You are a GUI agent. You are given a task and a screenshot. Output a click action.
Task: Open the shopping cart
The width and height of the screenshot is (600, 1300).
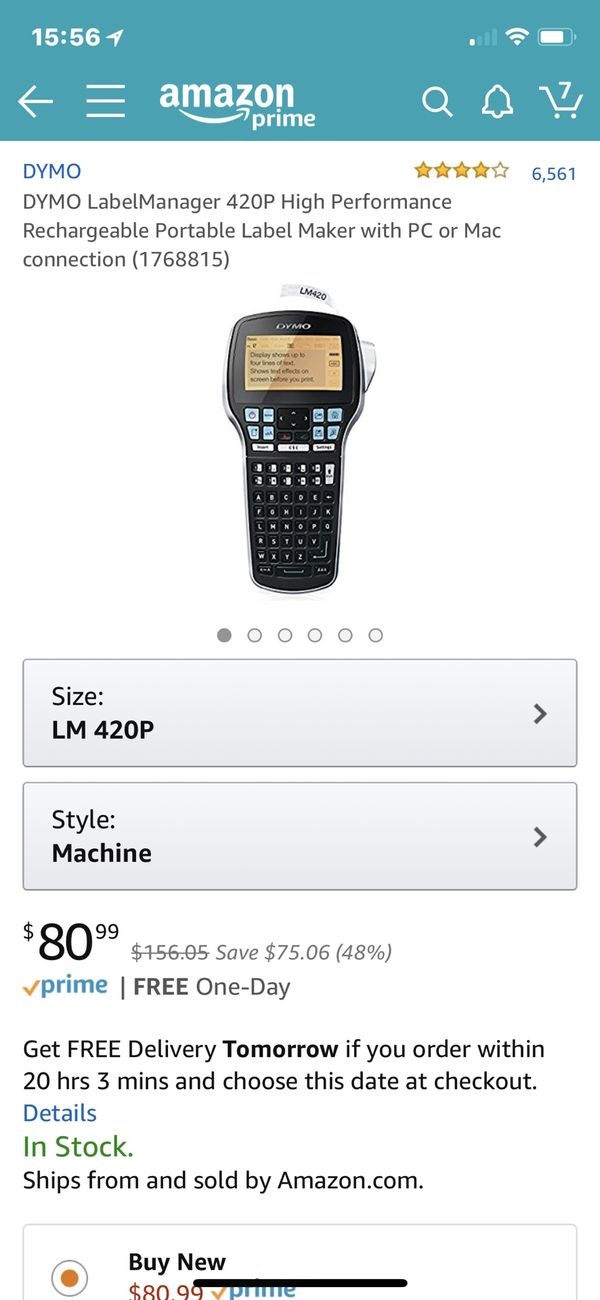pyautogui.click(x=561, y=99)
